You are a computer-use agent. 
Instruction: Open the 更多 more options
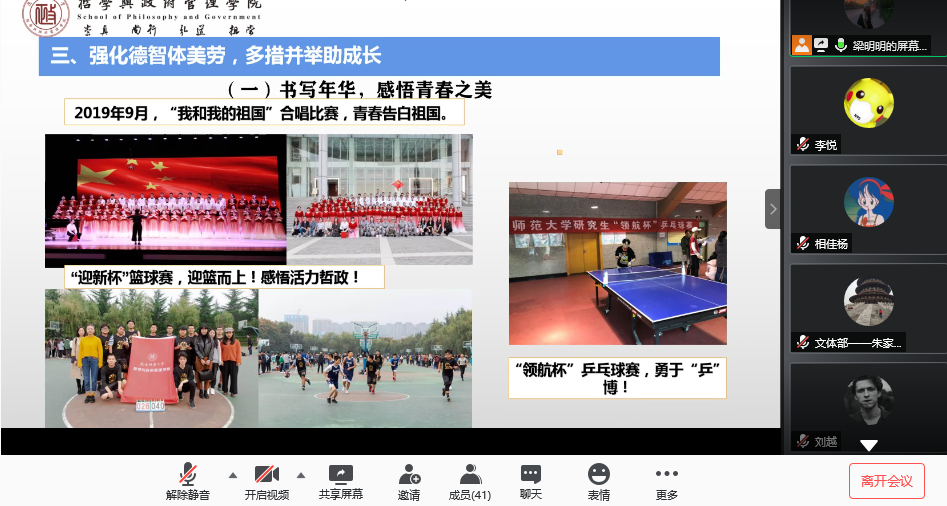666,480
